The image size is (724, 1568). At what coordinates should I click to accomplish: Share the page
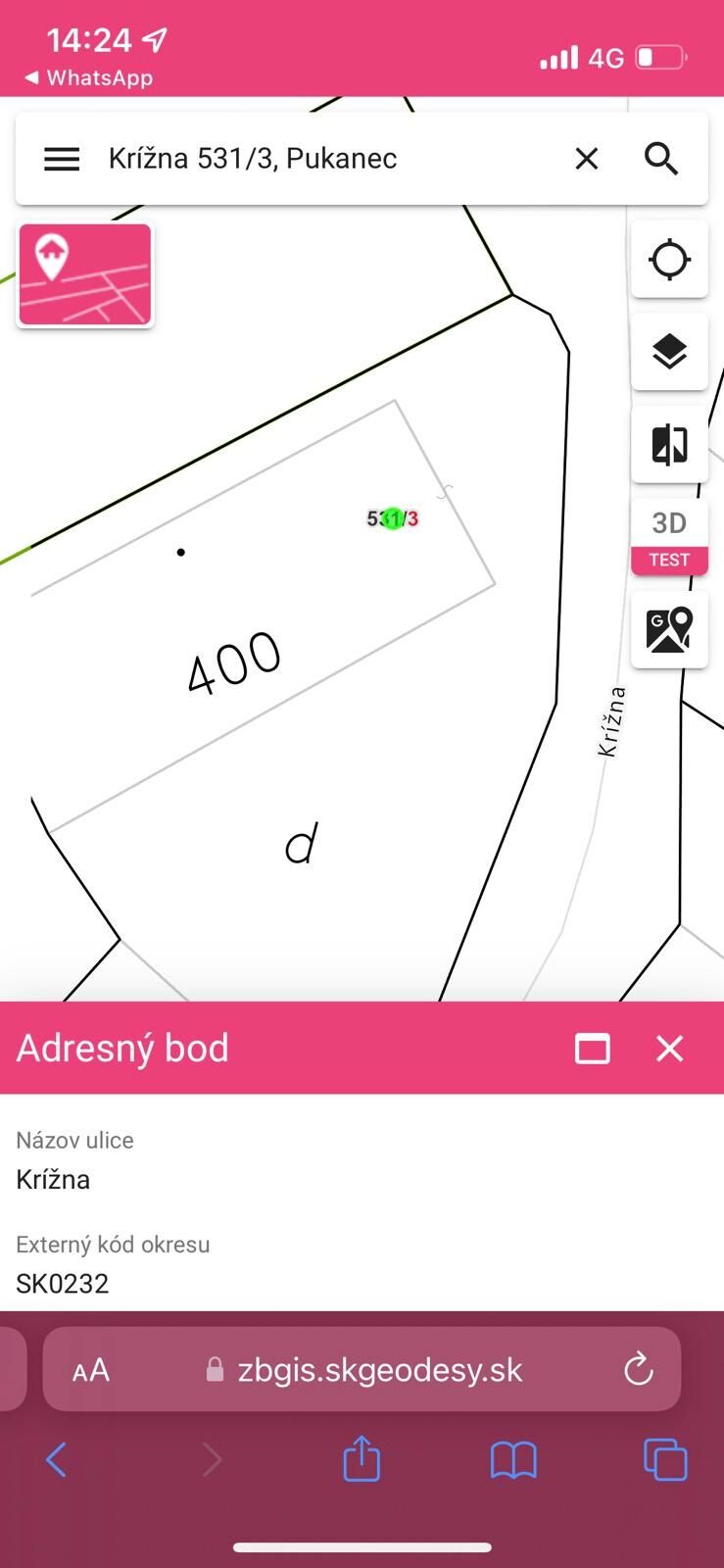(x=362, y=1458)
